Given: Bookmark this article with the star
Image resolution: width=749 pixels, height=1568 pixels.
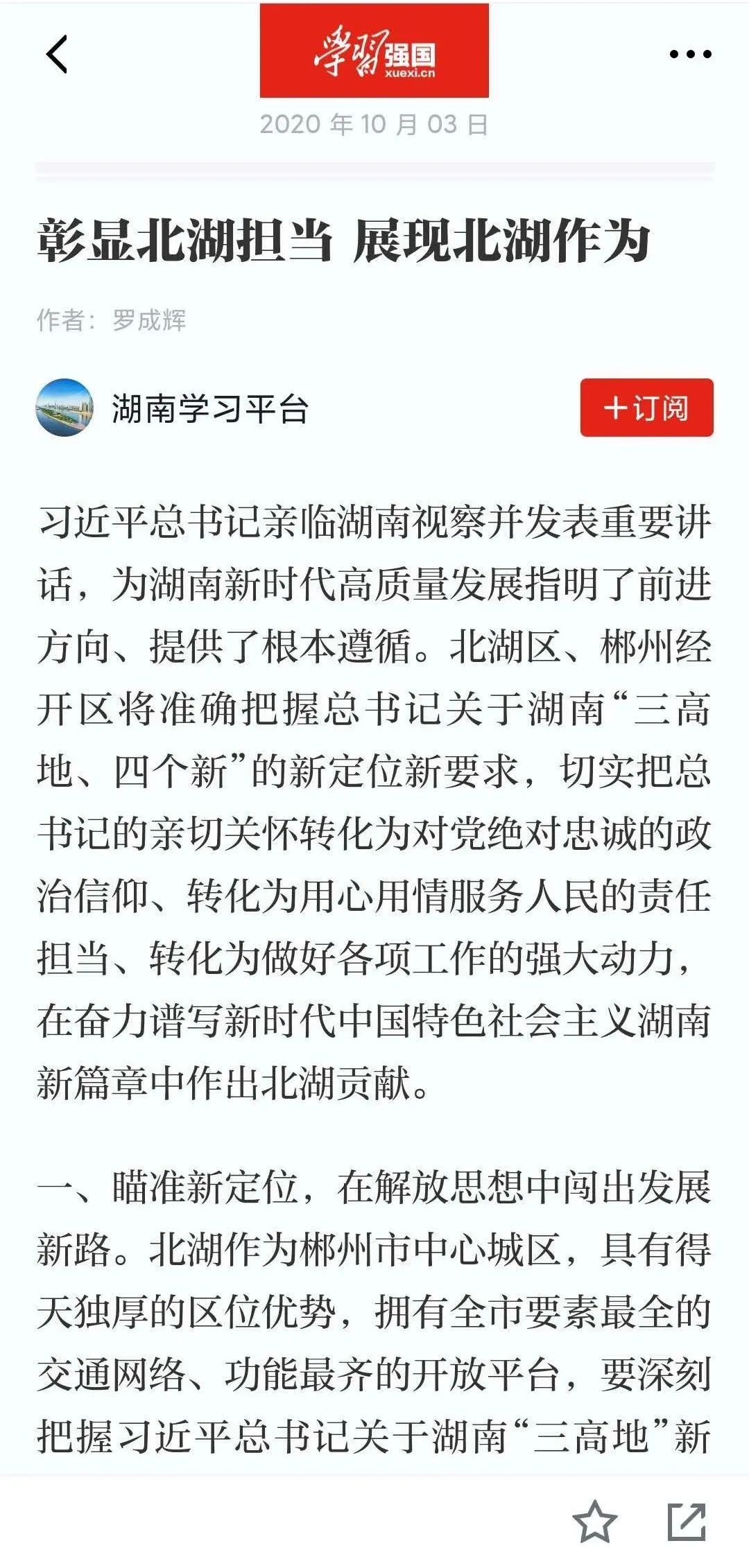Looking at the screenshot, I should (x=594, y=1522).
